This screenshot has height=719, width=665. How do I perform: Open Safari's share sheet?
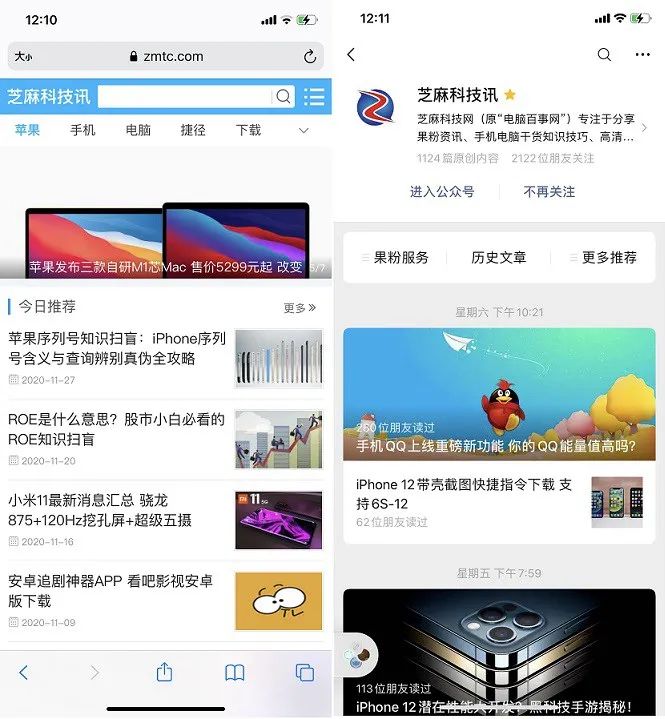(x=165, y=673)
